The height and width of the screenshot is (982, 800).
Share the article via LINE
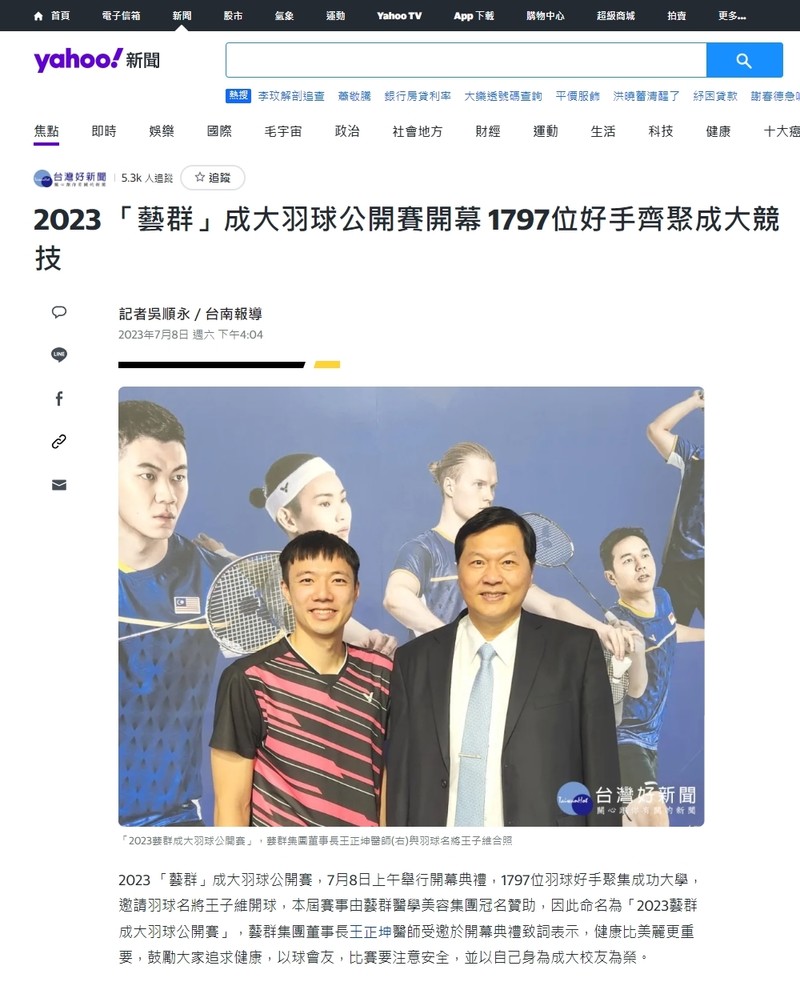pos(59,355)
